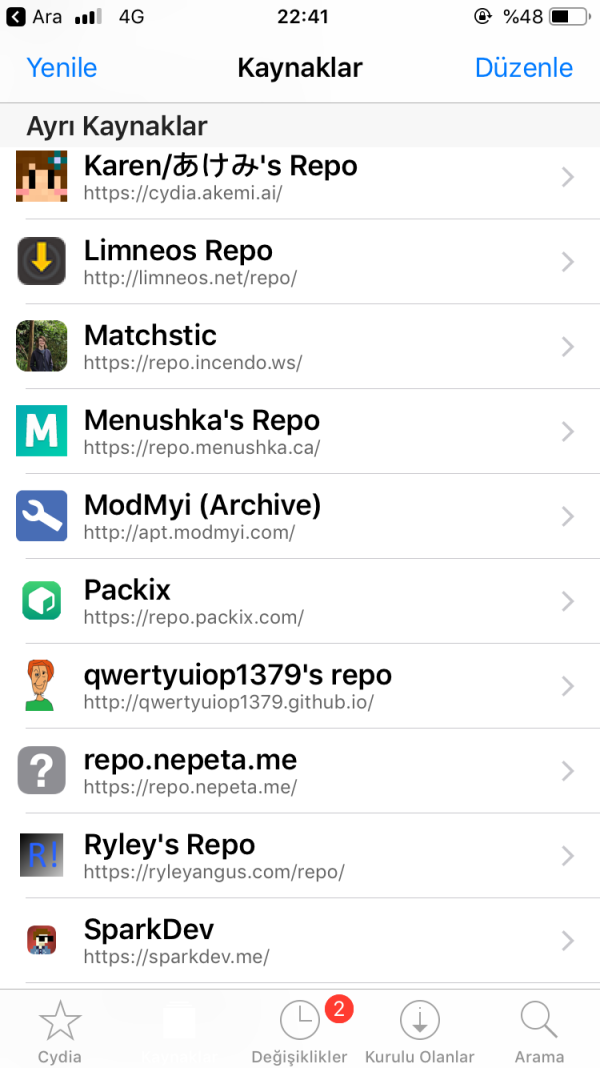Open Menushka's Repo

tap(300, 432)
